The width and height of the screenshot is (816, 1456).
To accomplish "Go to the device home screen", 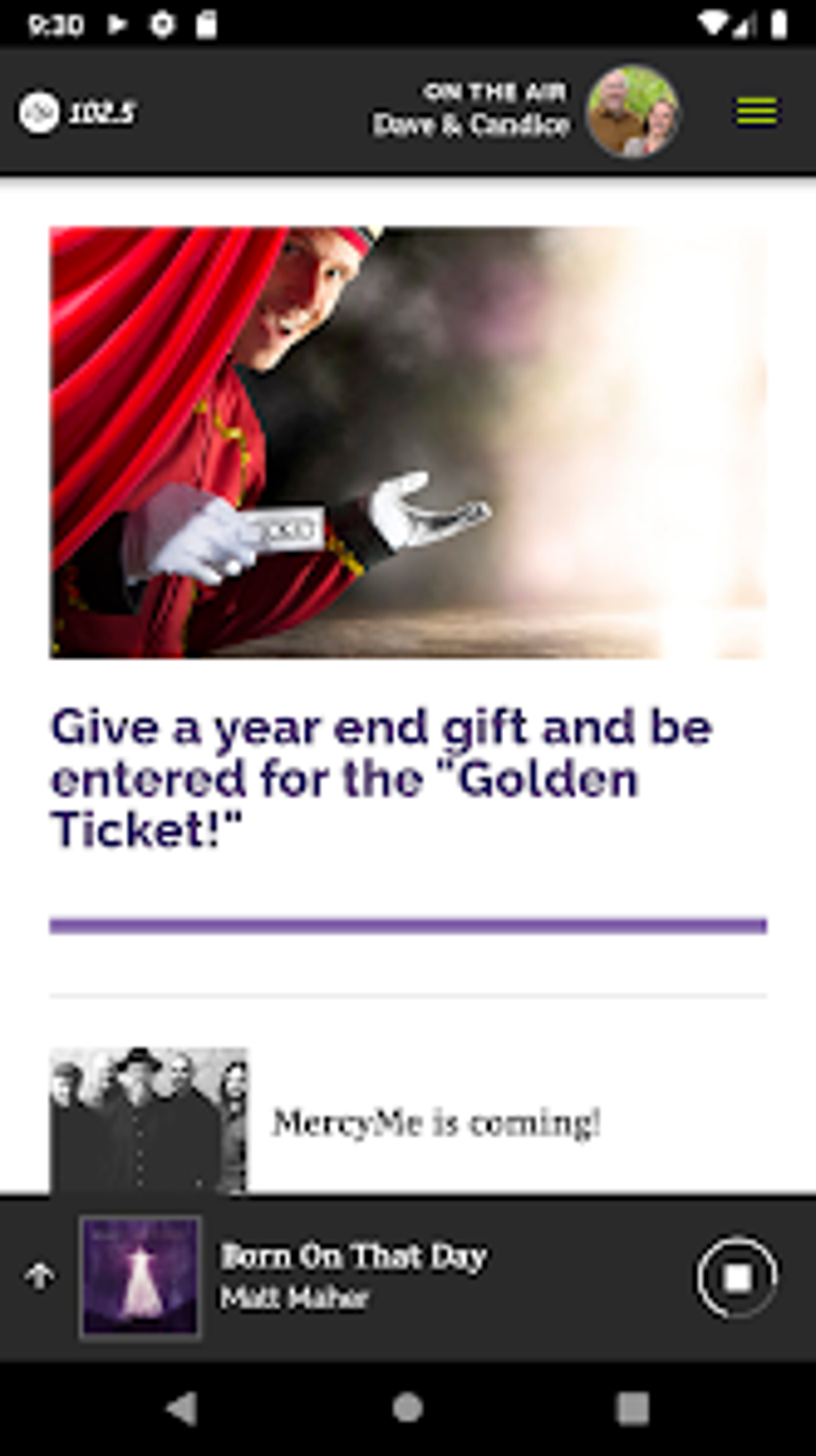I will click(x=408, y=1408).
